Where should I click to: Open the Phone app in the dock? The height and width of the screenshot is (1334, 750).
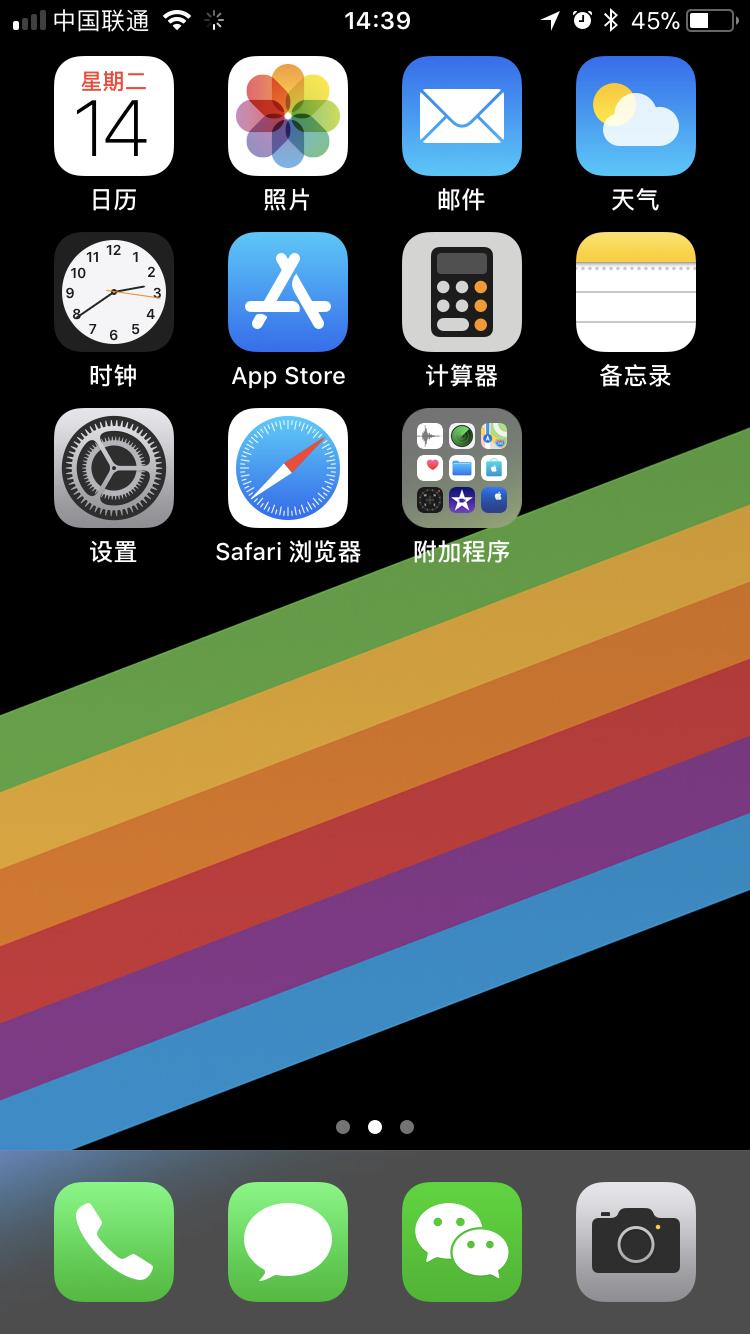pyautogui.click(x=113, y=1242)
